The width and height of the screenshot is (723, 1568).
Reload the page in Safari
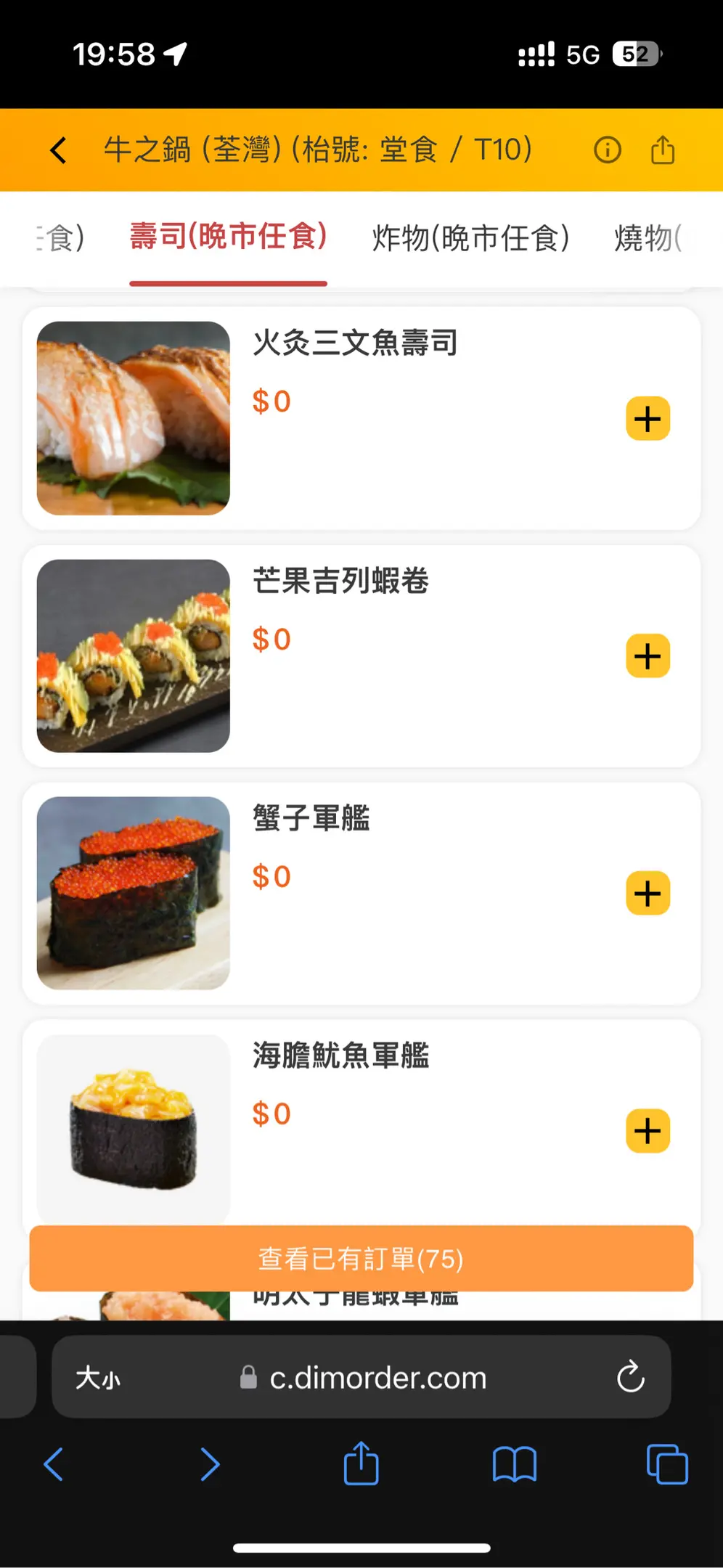pyautogui.click(x=630, y=1376)
